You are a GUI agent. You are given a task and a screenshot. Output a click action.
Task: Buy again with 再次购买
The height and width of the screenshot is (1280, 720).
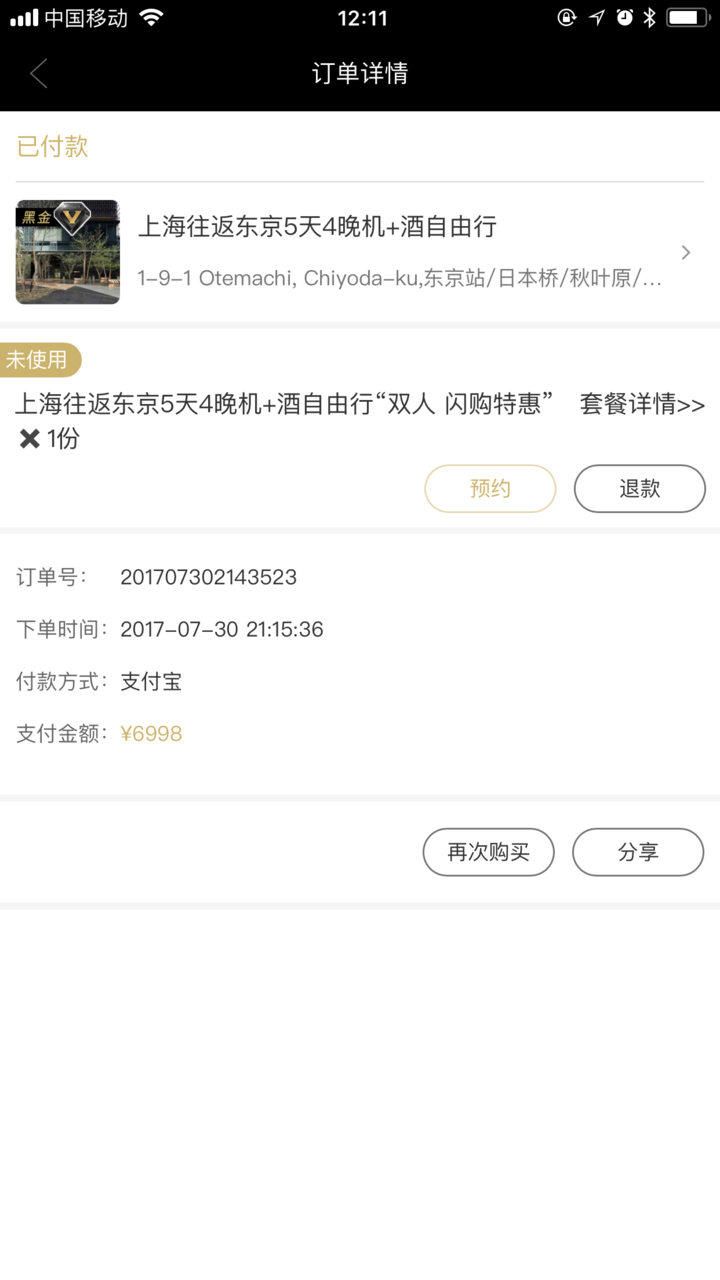[x=488, y=852]
